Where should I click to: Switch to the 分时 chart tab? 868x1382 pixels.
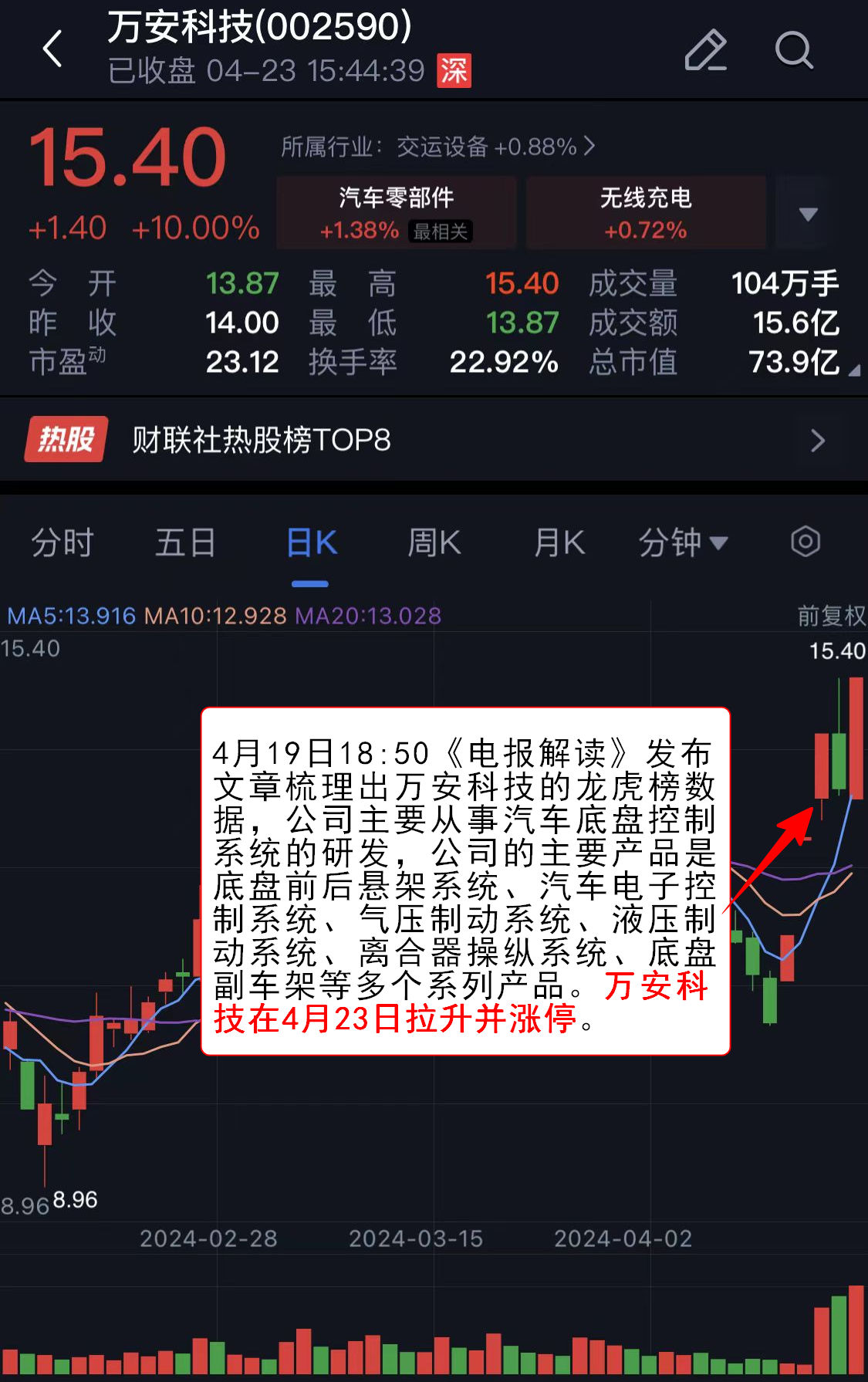(x=62, y=542)
